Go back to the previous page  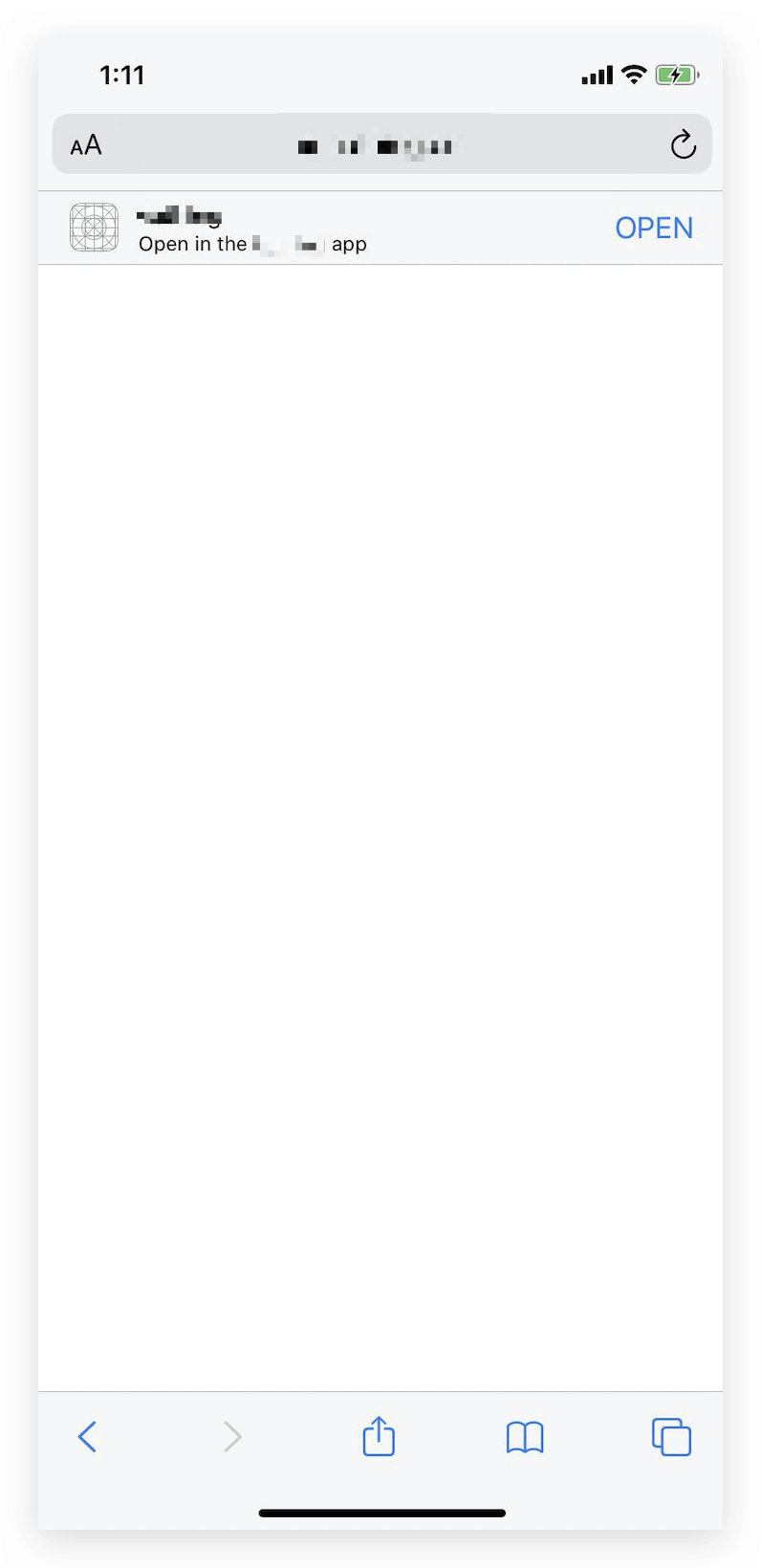tap(87, 1436)
